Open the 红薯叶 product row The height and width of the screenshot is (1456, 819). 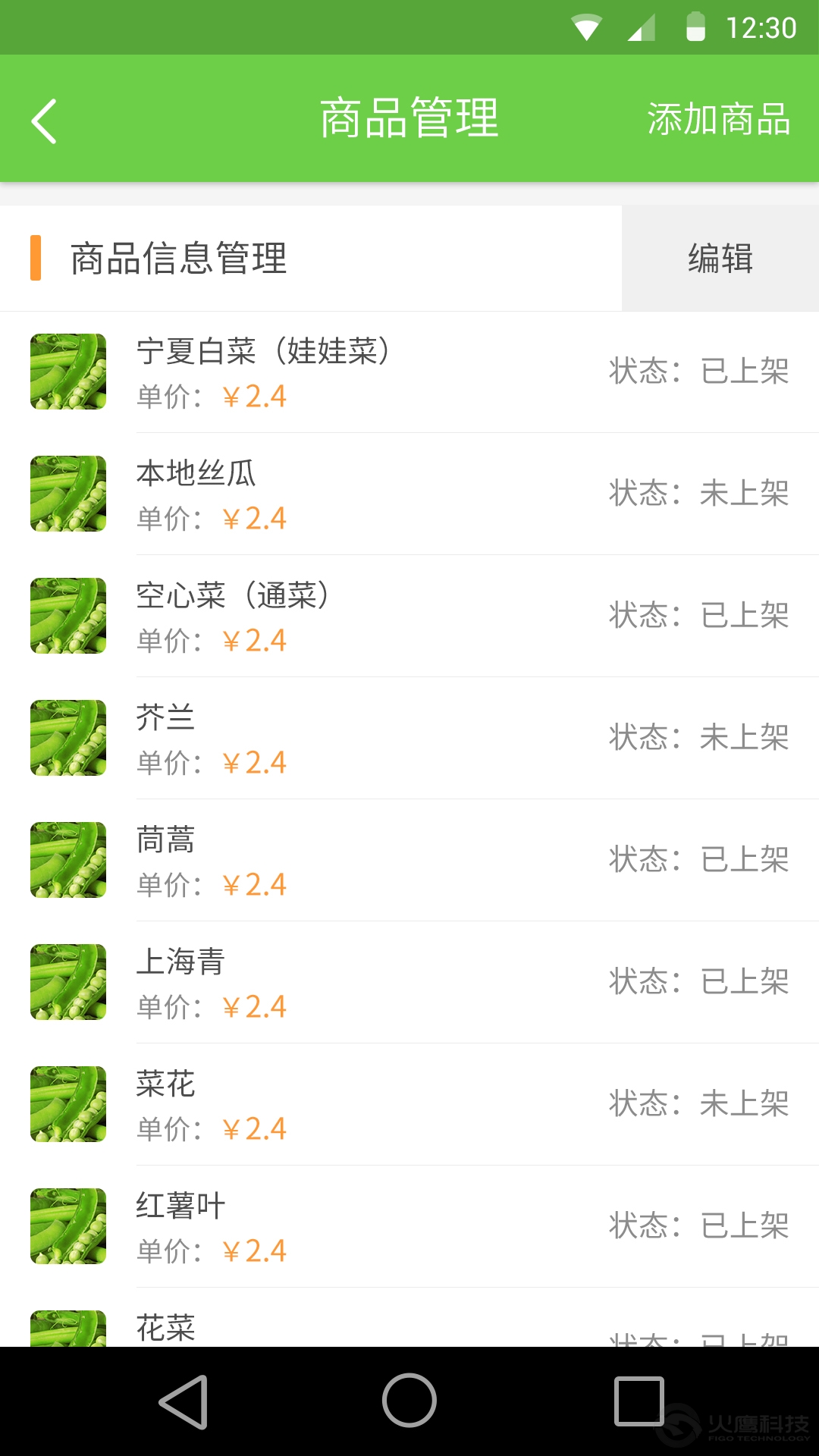tap(409, 1226)
